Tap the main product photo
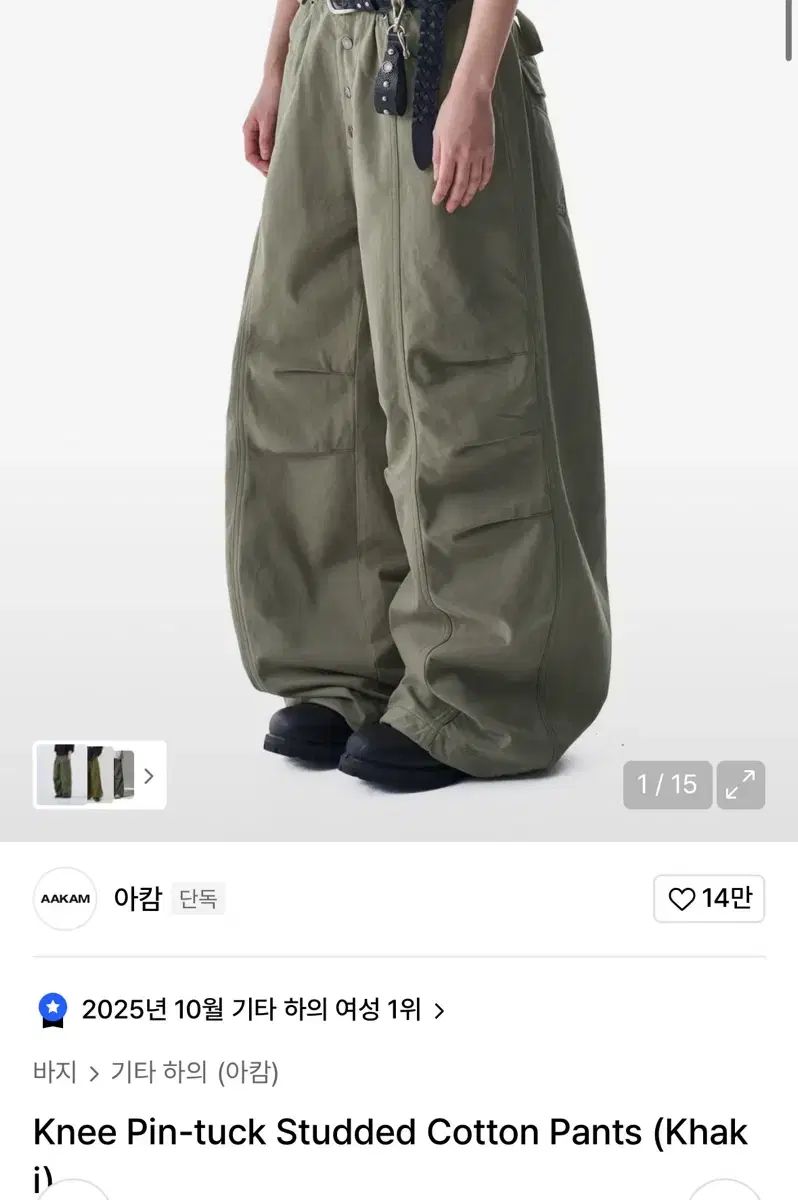Screen dimensions: 798x1200 point(399,400)
